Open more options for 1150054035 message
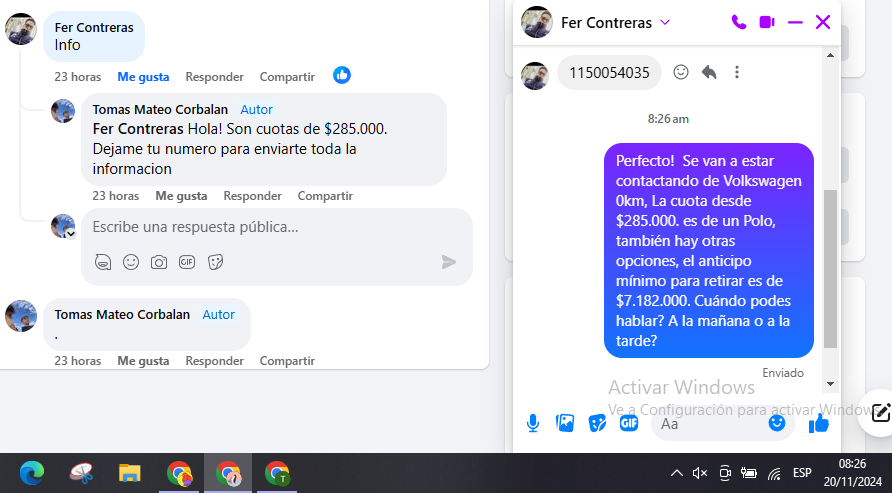The width and height of the screenshot is (892, 493). pos(737,72)
